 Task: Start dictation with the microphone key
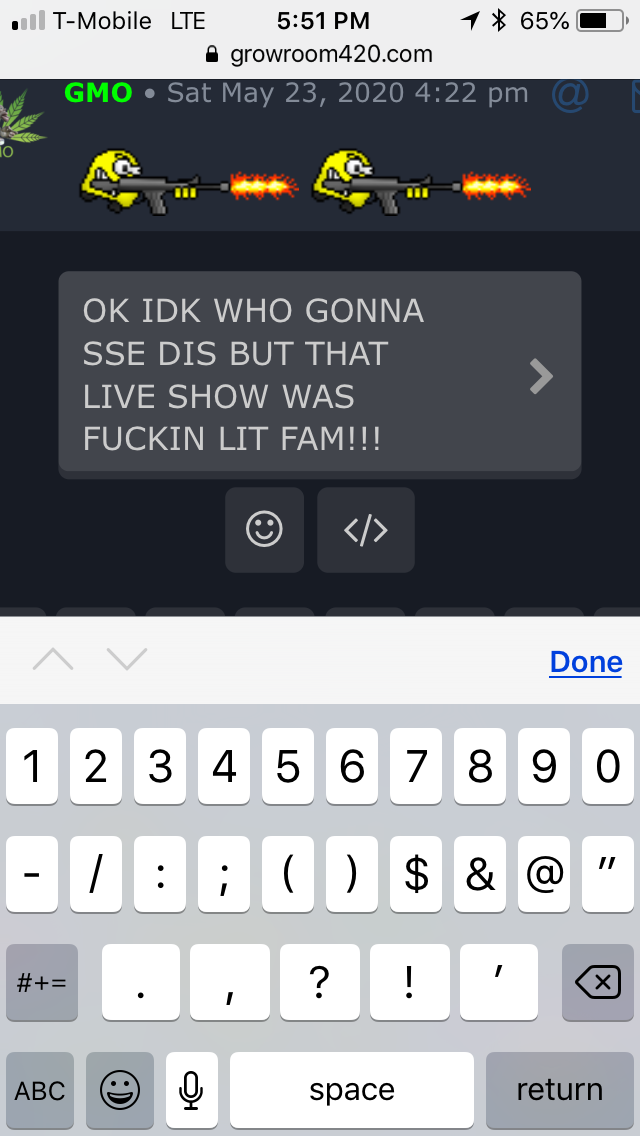point(191,1090)
